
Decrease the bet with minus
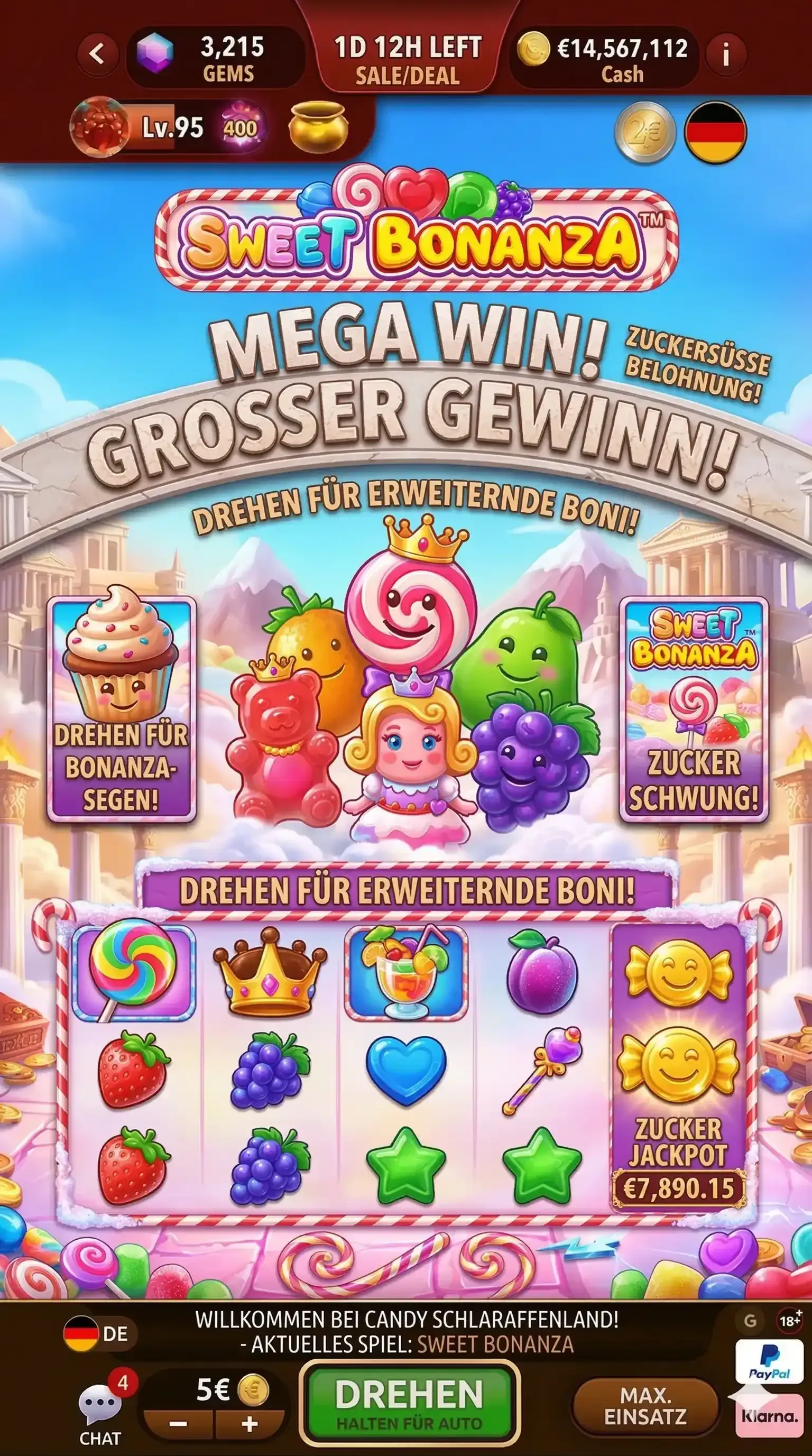pyautogui.click(x=178, y=1423)
